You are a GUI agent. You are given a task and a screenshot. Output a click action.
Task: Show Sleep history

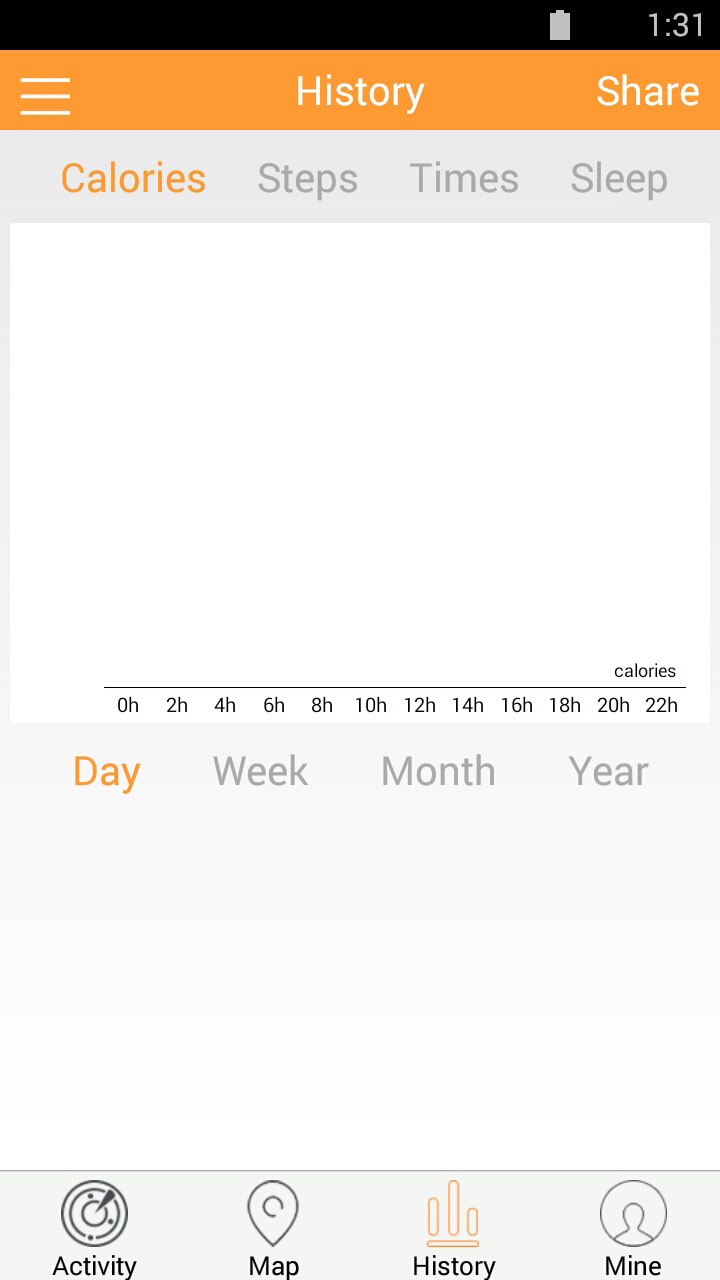click(x=618, y=178)
